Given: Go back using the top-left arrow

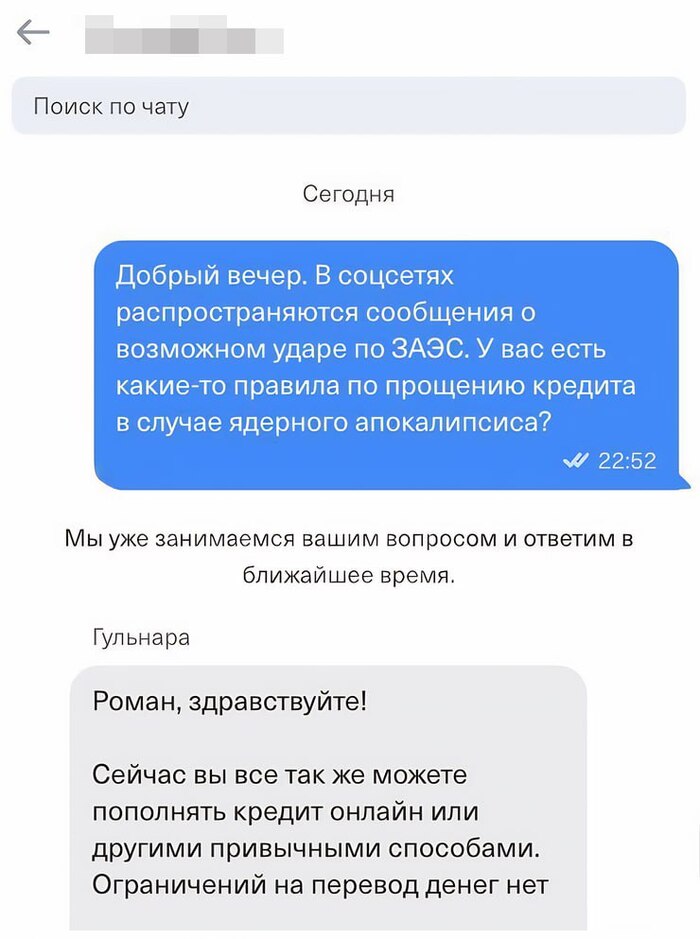Looking at the screenshot, I should tap(33, 34).
